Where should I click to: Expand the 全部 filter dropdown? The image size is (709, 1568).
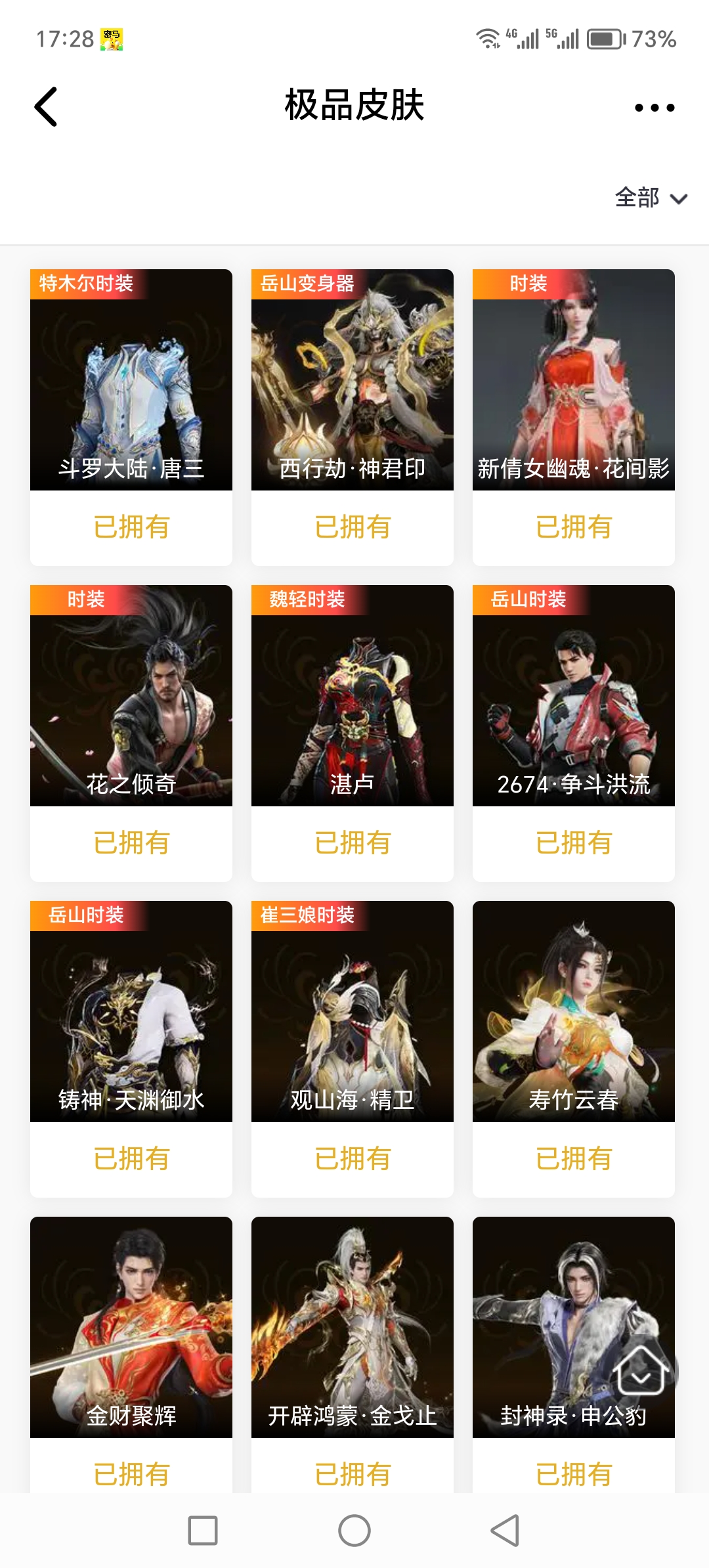(650, 198)
